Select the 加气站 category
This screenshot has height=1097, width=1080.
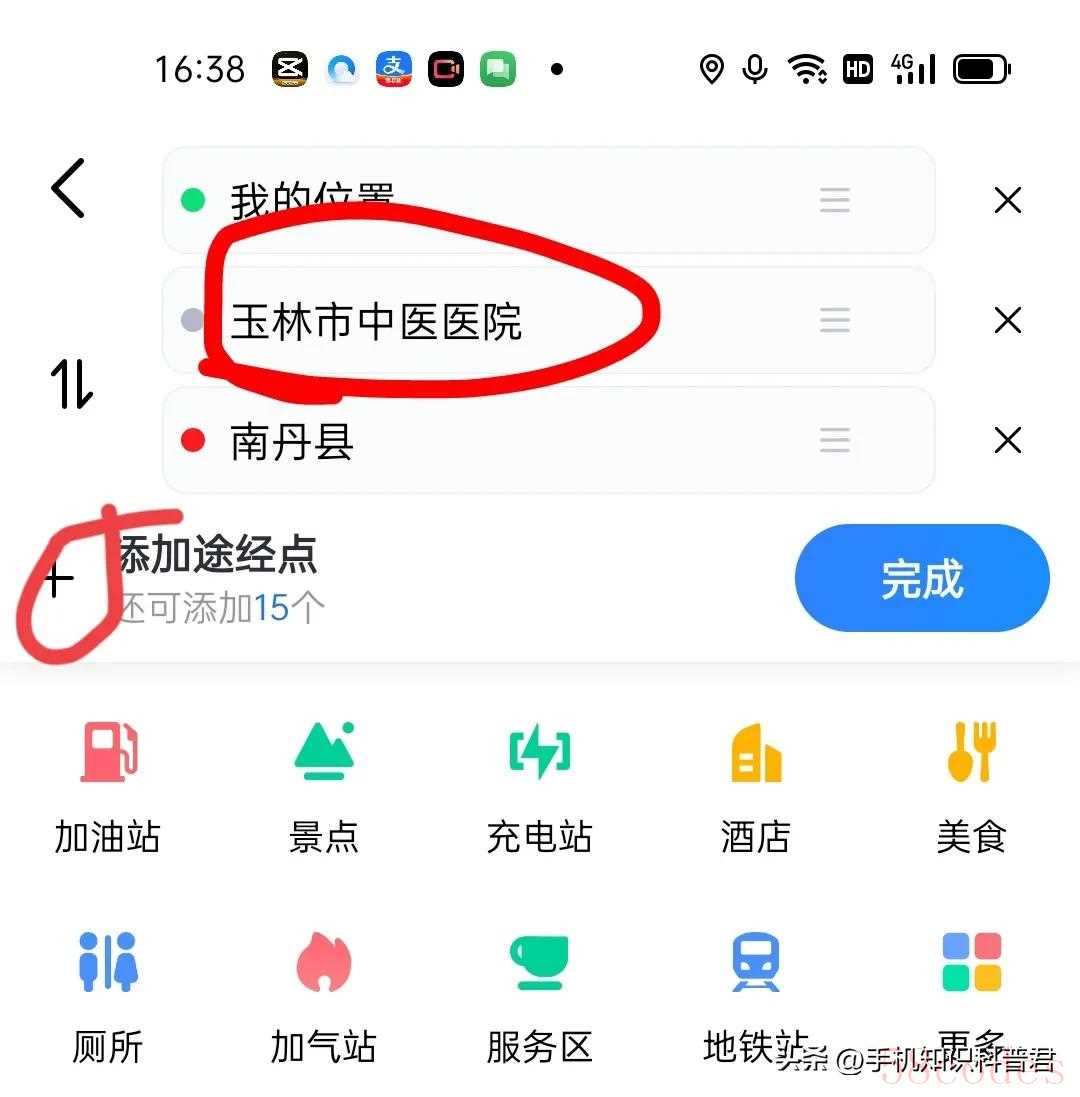coord(323,997)
